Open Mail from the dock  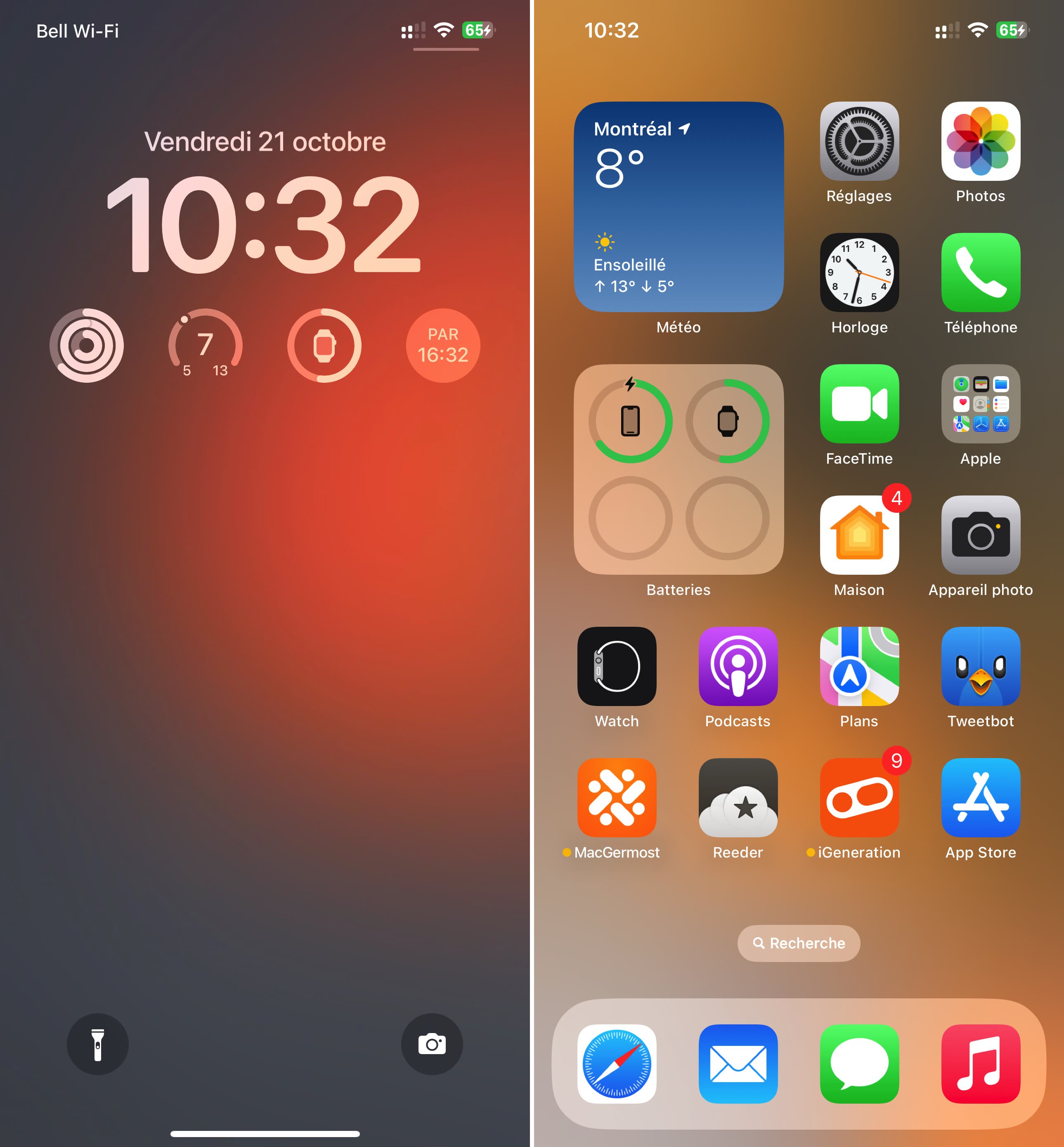pos(738,1064)
